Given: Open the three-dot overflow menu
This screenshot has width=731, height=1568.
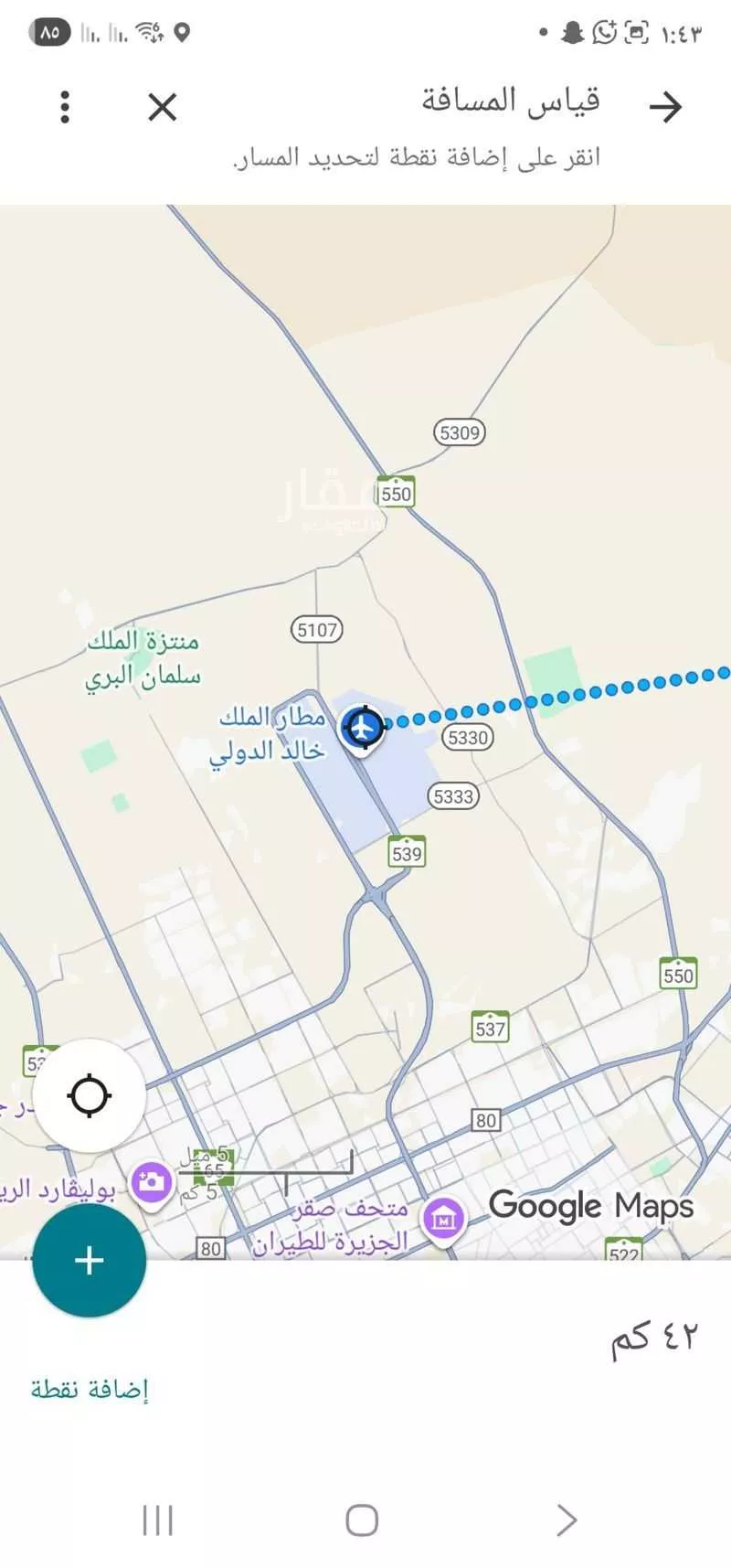Looking at the screenshot, I should tap(65, 106).
